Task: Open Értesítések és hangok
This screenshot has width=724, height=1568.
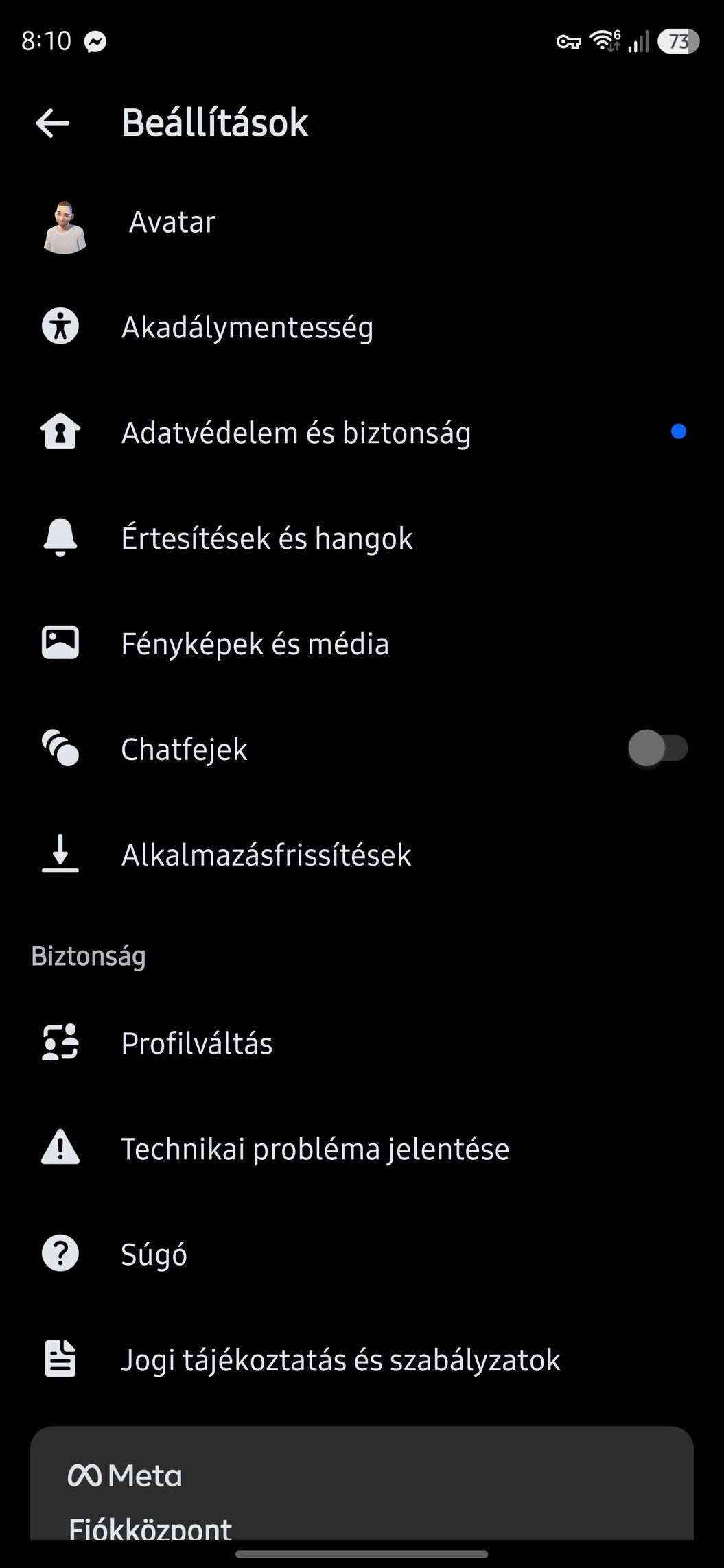Action: click(x=267, y=538)
